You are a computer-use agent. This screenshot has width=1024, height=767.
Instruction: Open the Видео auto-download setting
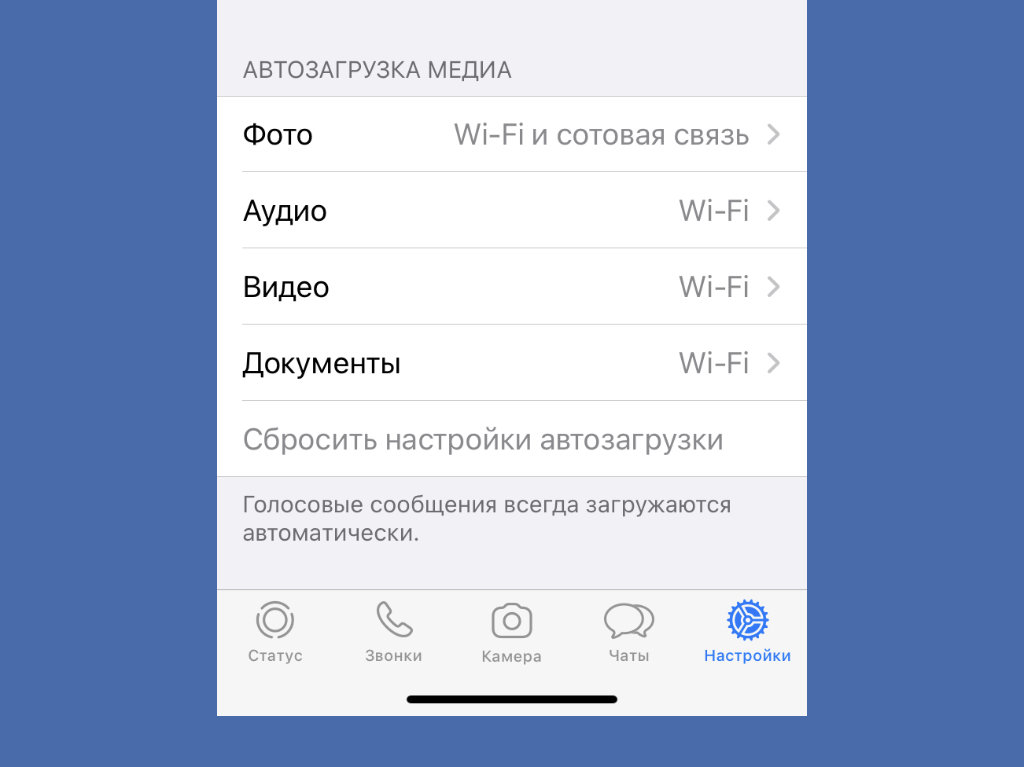(x=511, y=287)
